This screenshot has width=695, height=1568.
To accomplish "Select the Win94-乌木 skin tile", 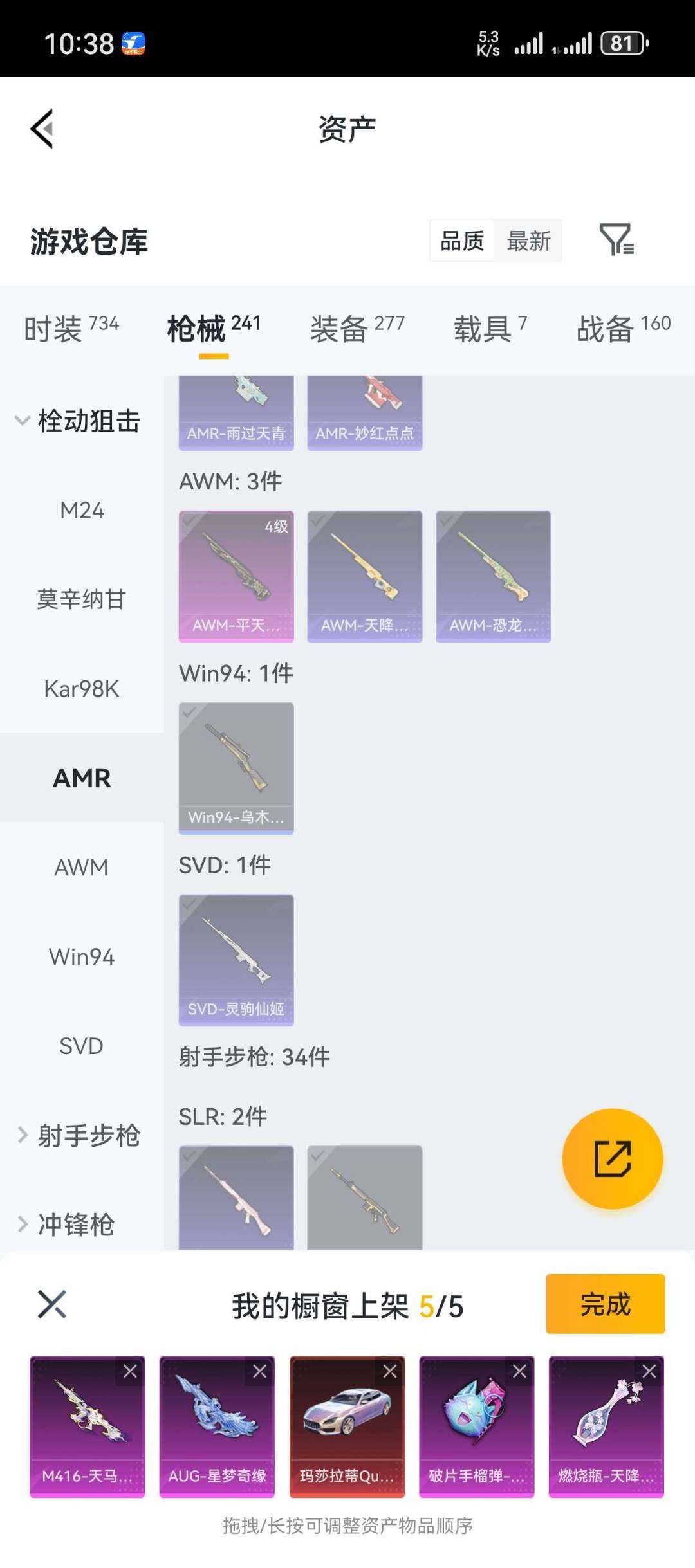I will pos(236,768).
